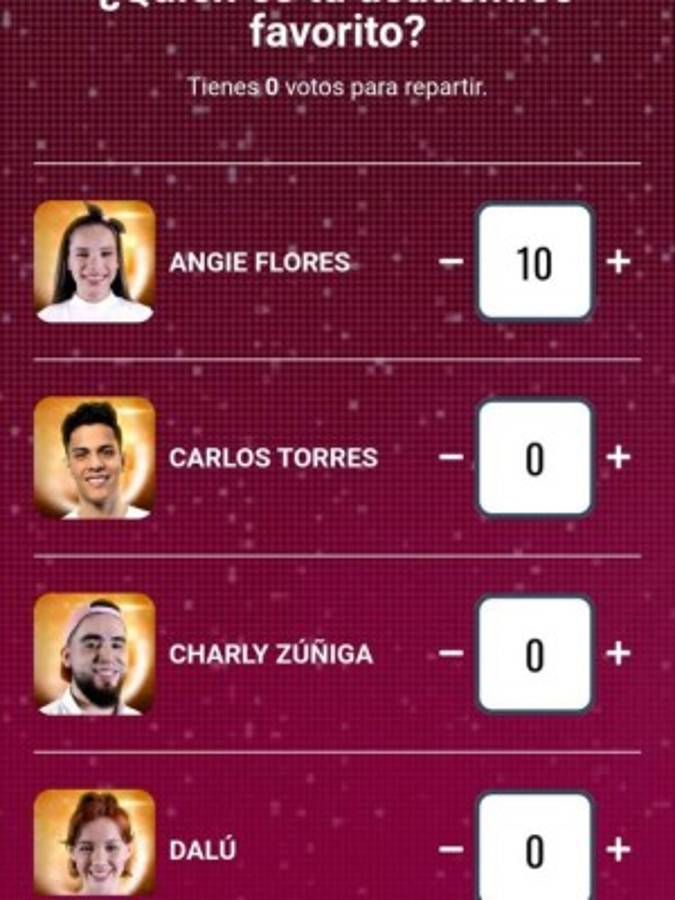Select Carlos Torres vote number field
Viewport: 675px width, 900px height.
point(535,458)
